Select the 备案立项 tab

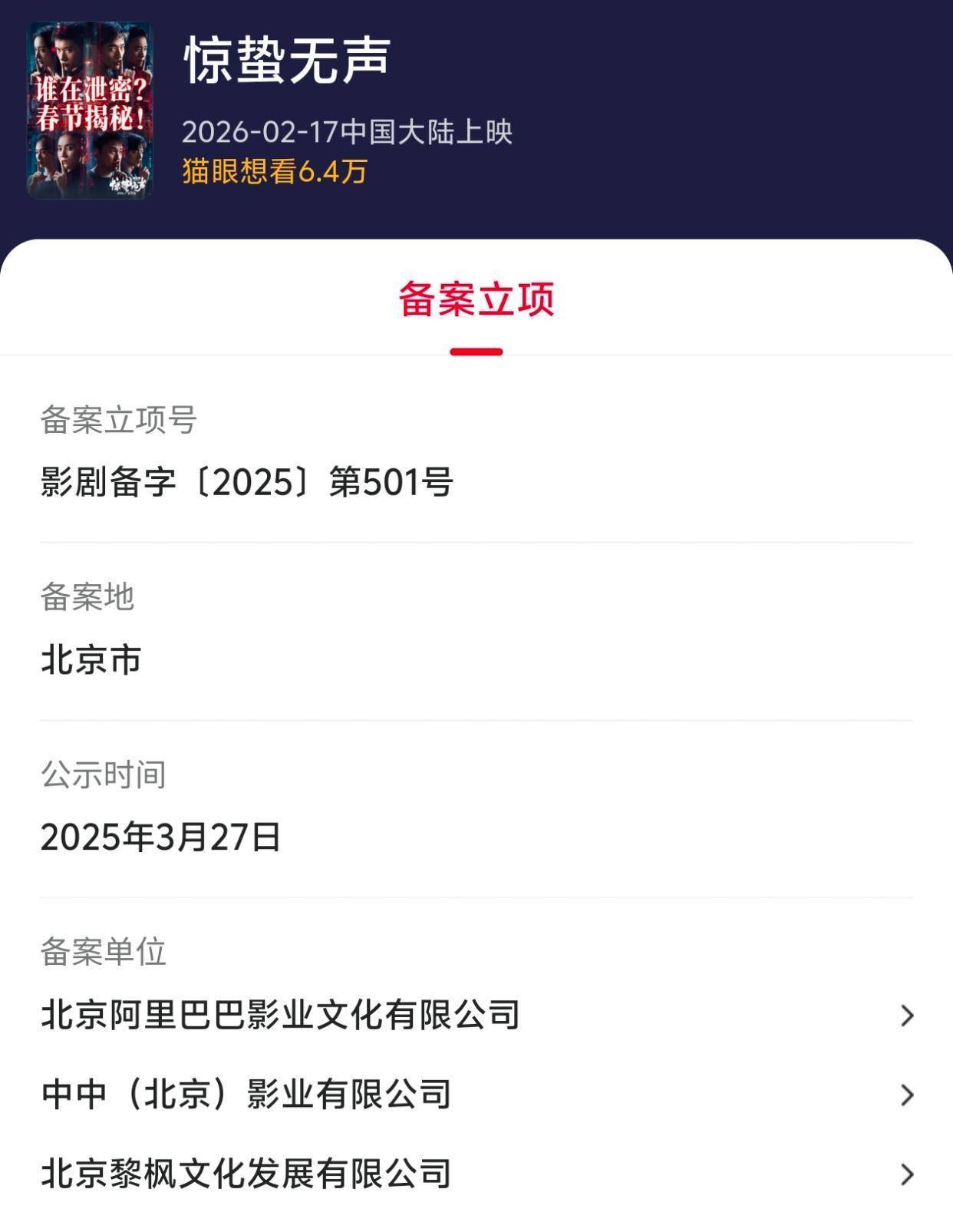click(x=476, y=299)
